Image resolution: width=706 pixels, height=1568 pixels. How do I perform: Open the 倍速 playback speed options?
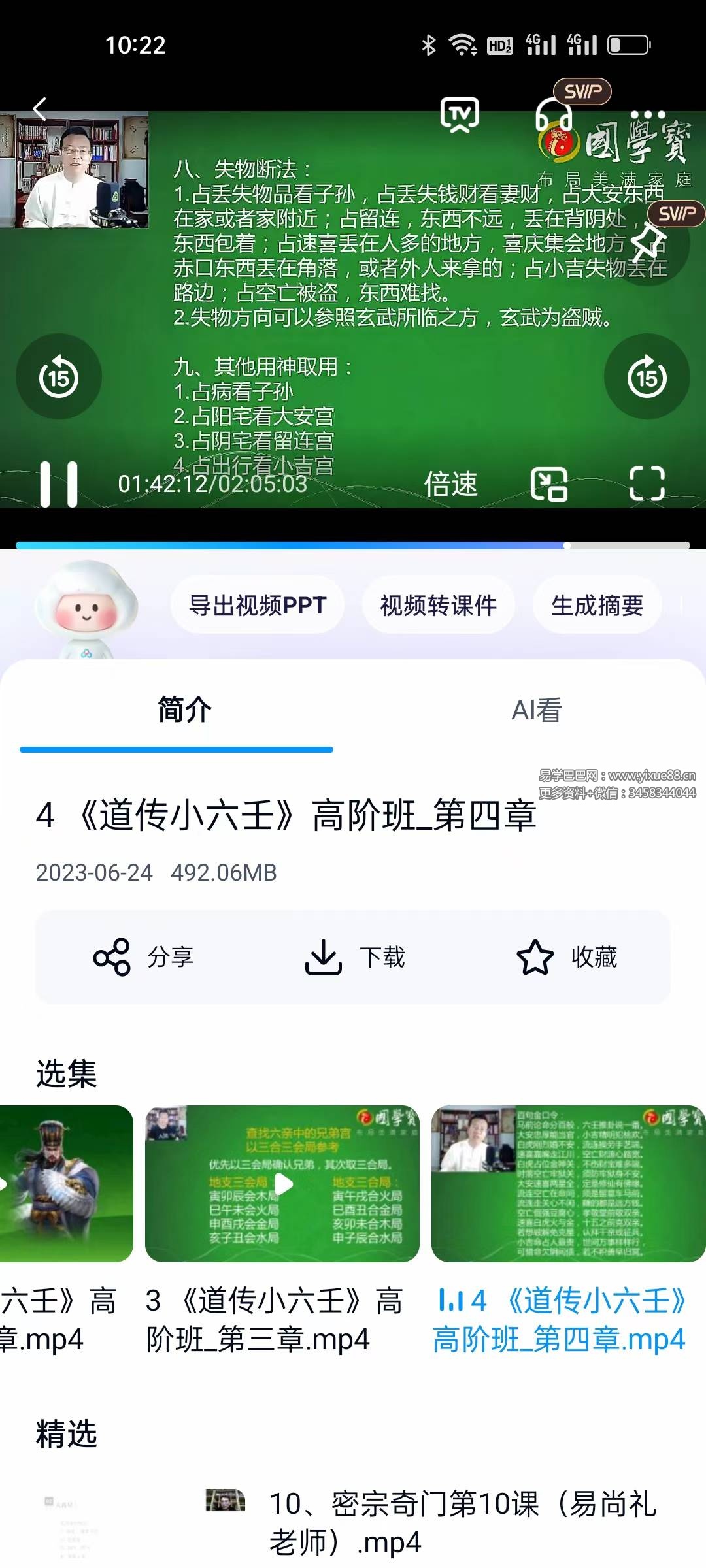[450, 484]
